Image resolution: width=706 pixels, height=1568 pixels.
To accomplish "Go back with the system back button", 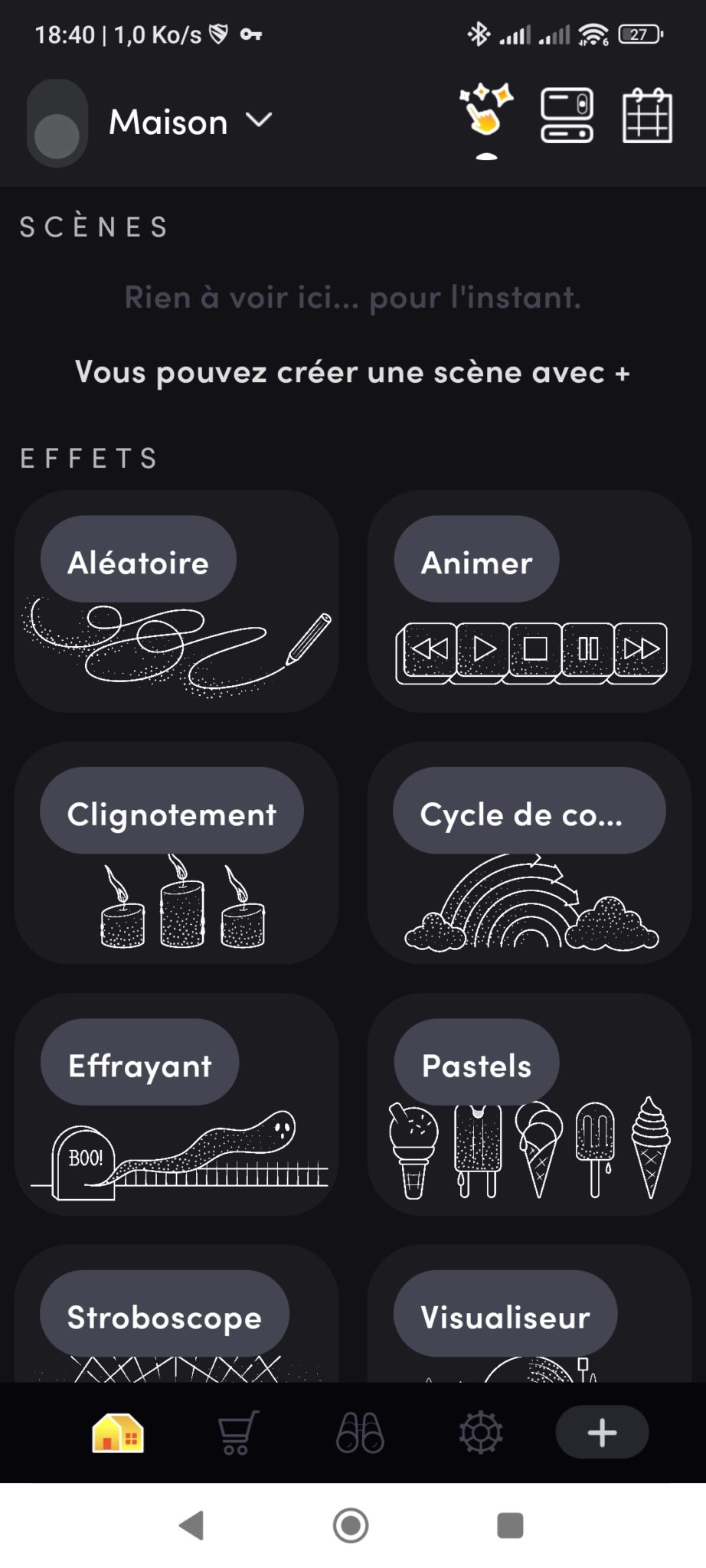I will point(191,1525).
